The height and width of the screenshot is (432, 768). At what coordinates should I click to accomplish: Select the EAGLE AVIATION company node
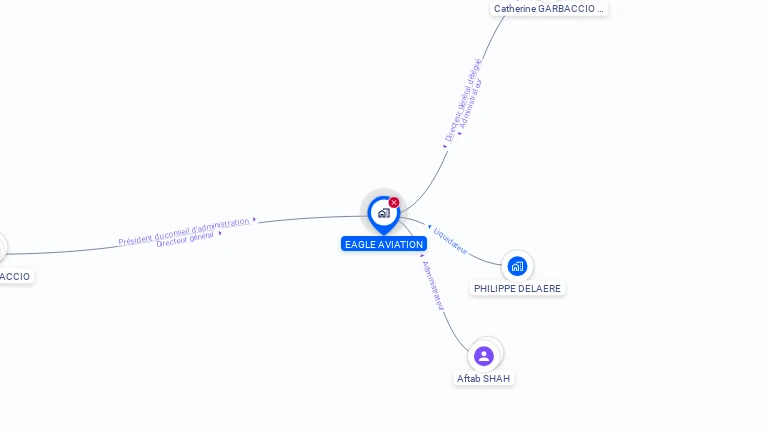tap(383, 213)
